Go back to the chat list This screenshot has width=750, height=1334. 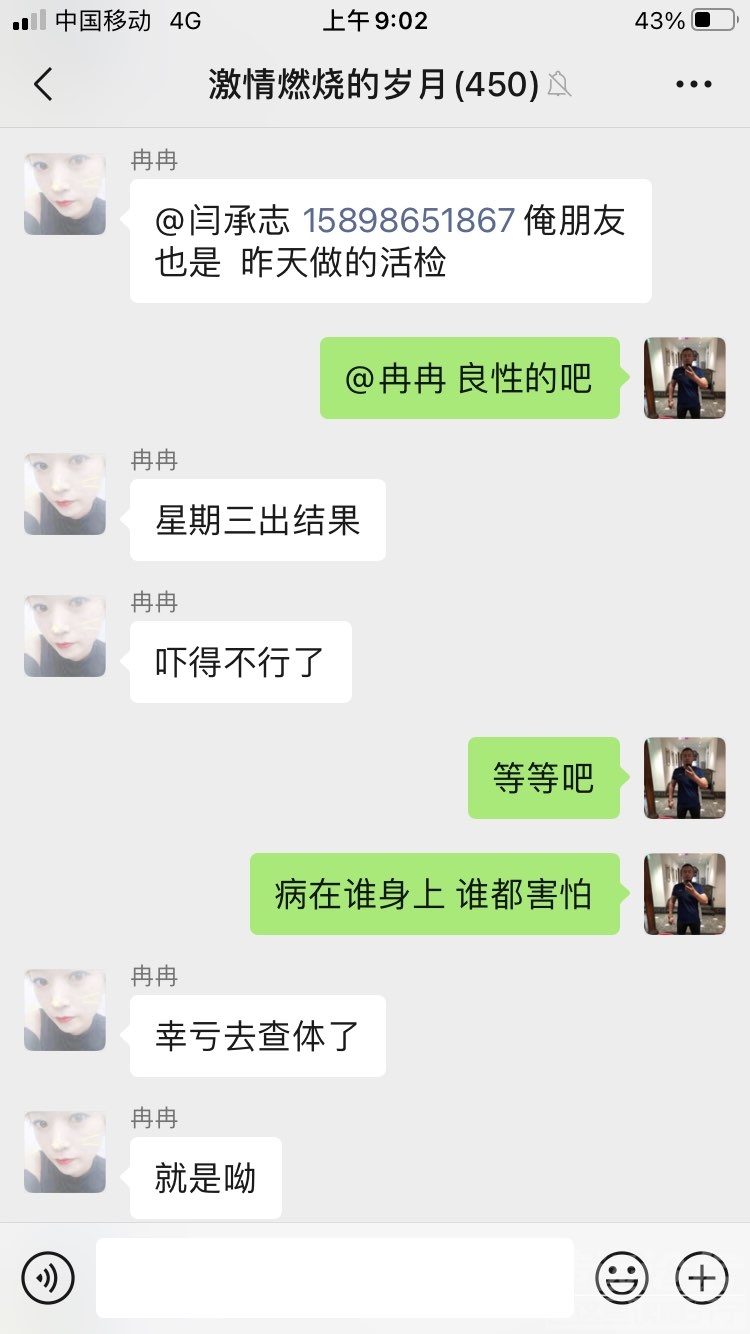[42, 85]
